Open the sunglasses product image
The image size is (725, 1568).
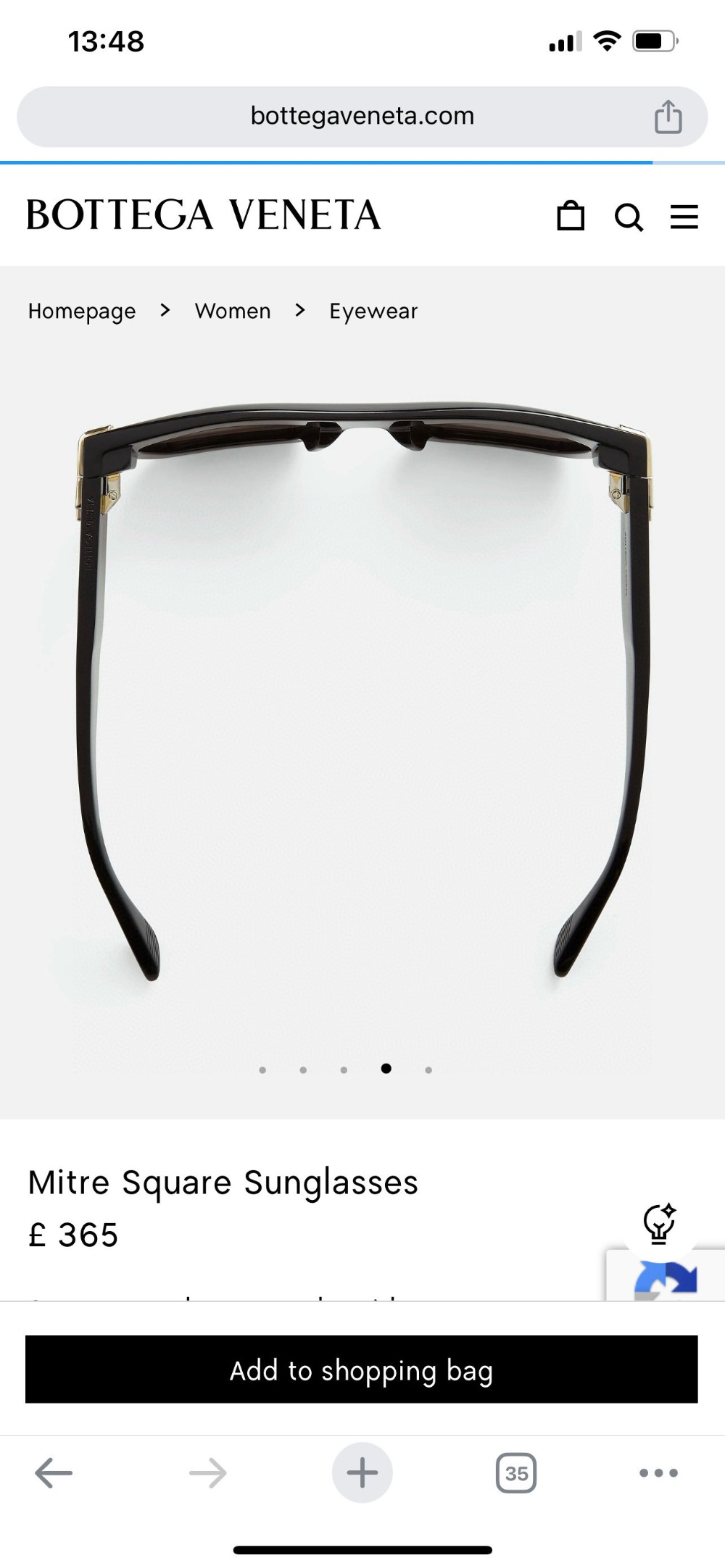362,688
